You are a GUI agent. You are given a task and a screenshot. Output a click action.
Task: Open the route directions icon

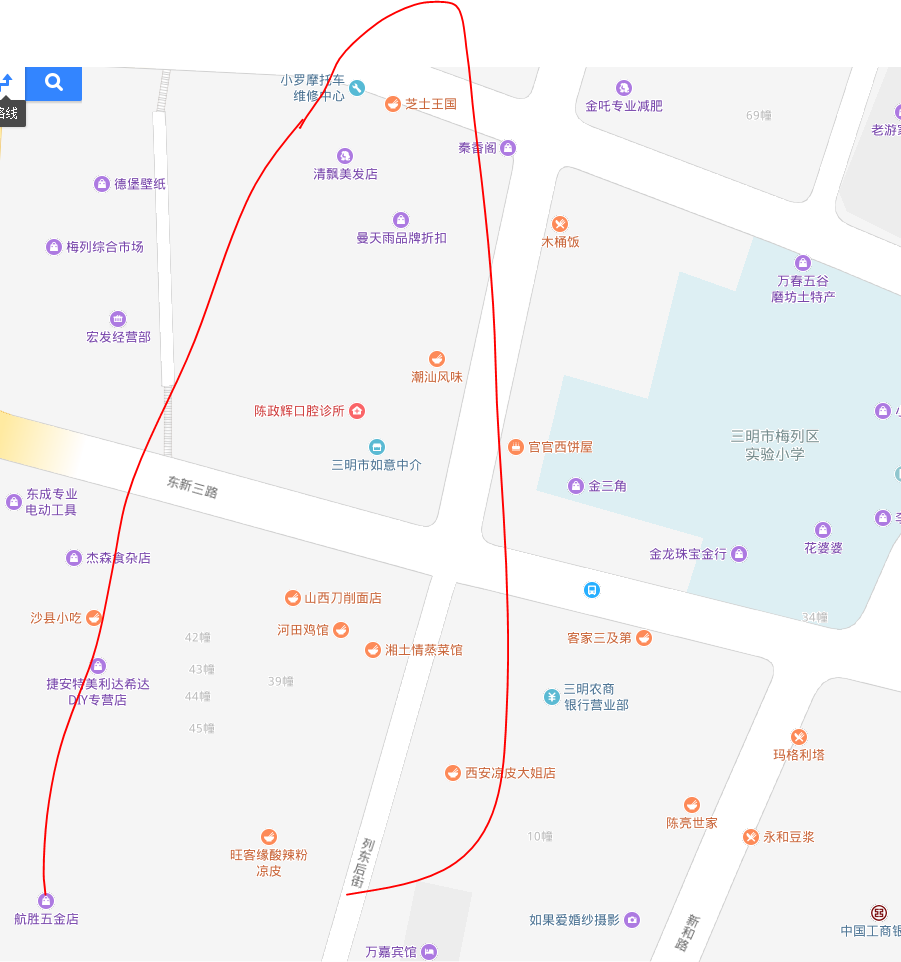pos(6,83)
